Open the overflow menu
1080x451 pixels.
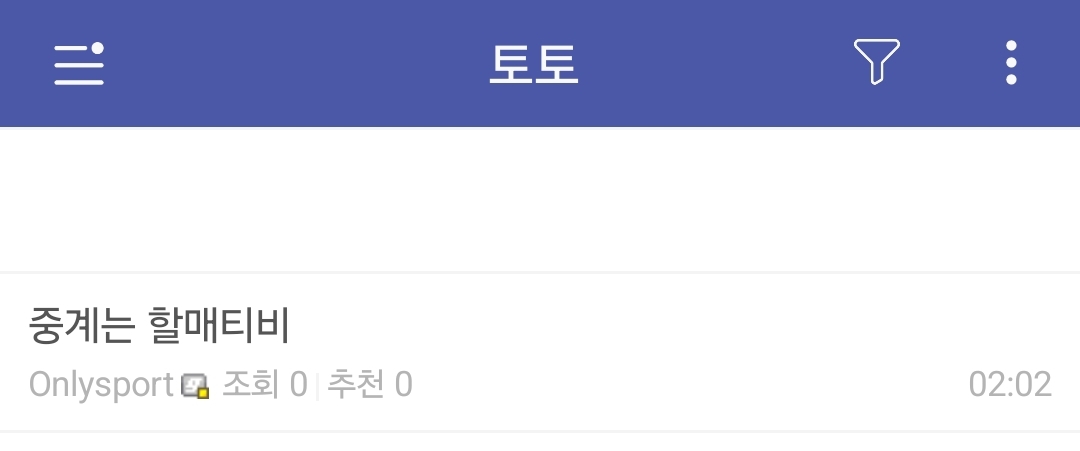[x=1011, y=63]
